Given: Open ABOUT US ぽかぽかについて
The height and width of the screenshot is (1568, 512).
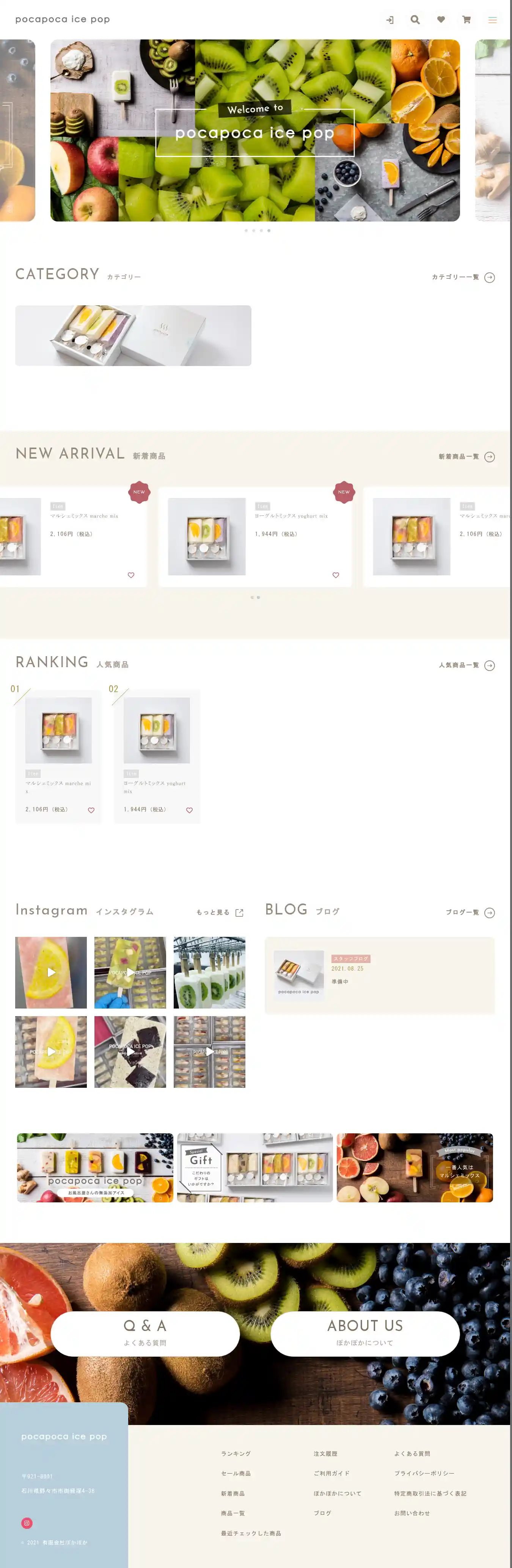Looking at the screenshot, I should [x=365, y=1333].
